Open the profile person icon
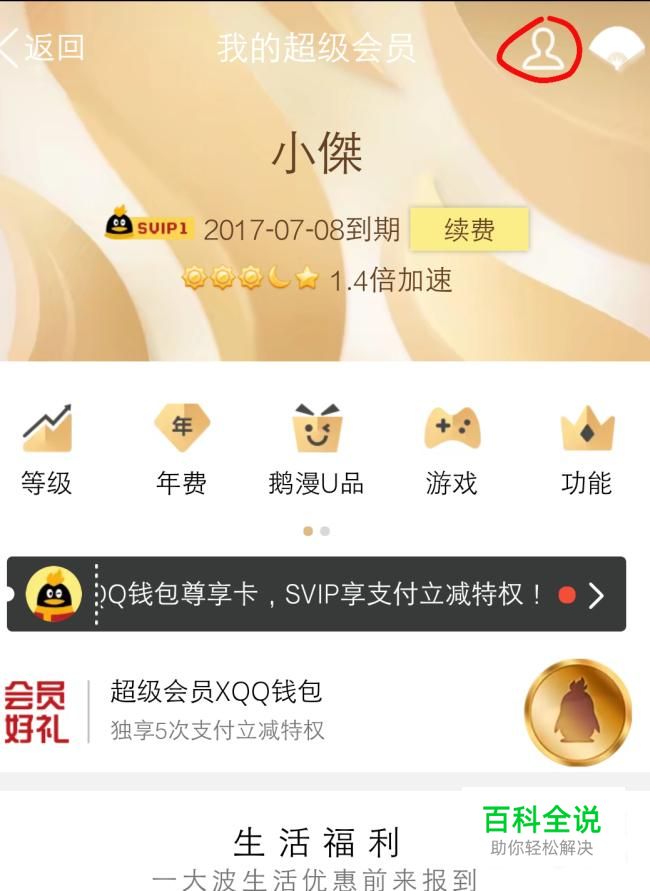Image resolution: width=650 pixels, height=891 pixels. (x=539, y=48)
